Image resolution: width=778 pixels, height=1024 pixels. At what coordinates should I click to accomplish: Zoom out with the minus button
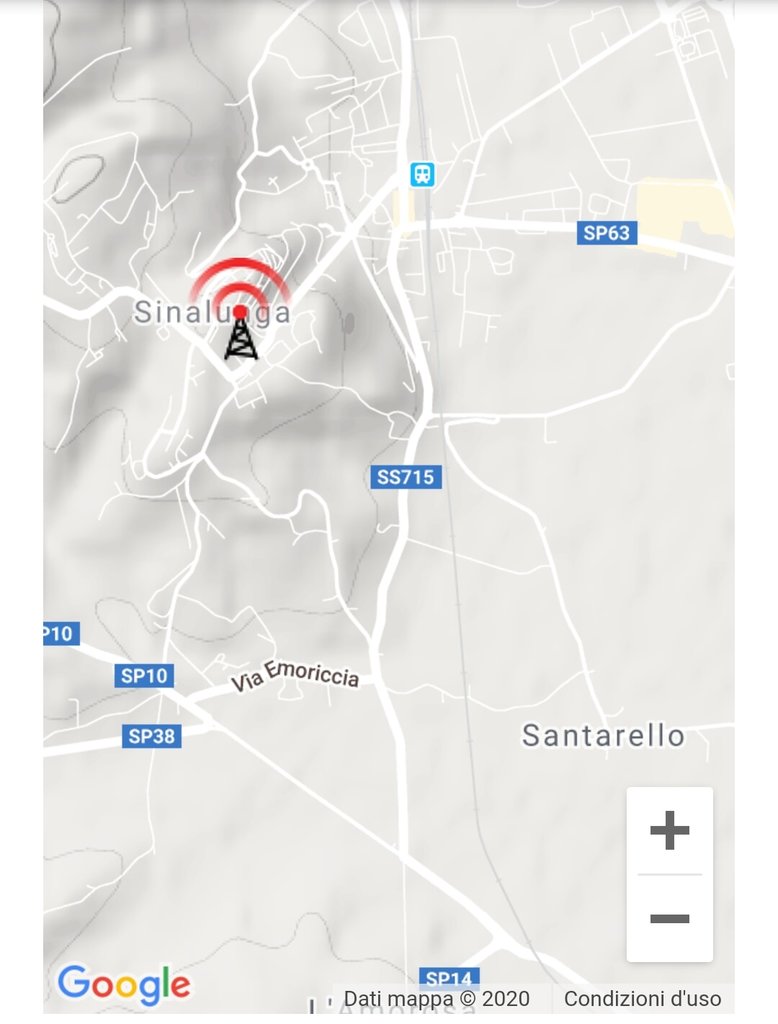[x=669, y=918]
